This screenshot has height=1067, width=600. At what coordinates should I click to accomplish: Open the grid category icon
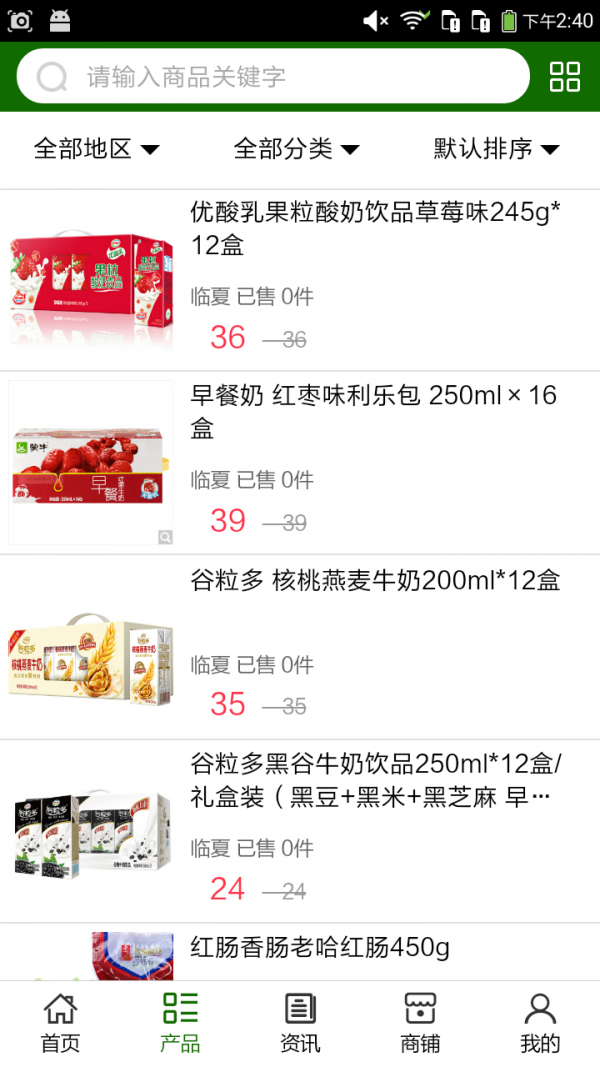565,77
